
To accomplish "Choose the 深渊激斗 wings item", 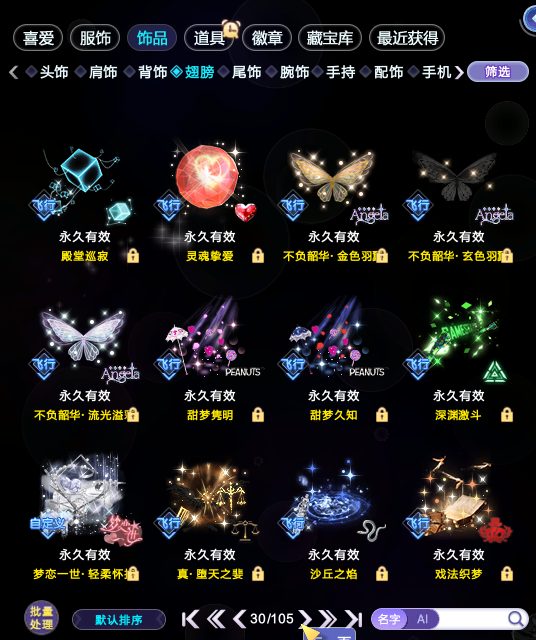I will (458, 361).
